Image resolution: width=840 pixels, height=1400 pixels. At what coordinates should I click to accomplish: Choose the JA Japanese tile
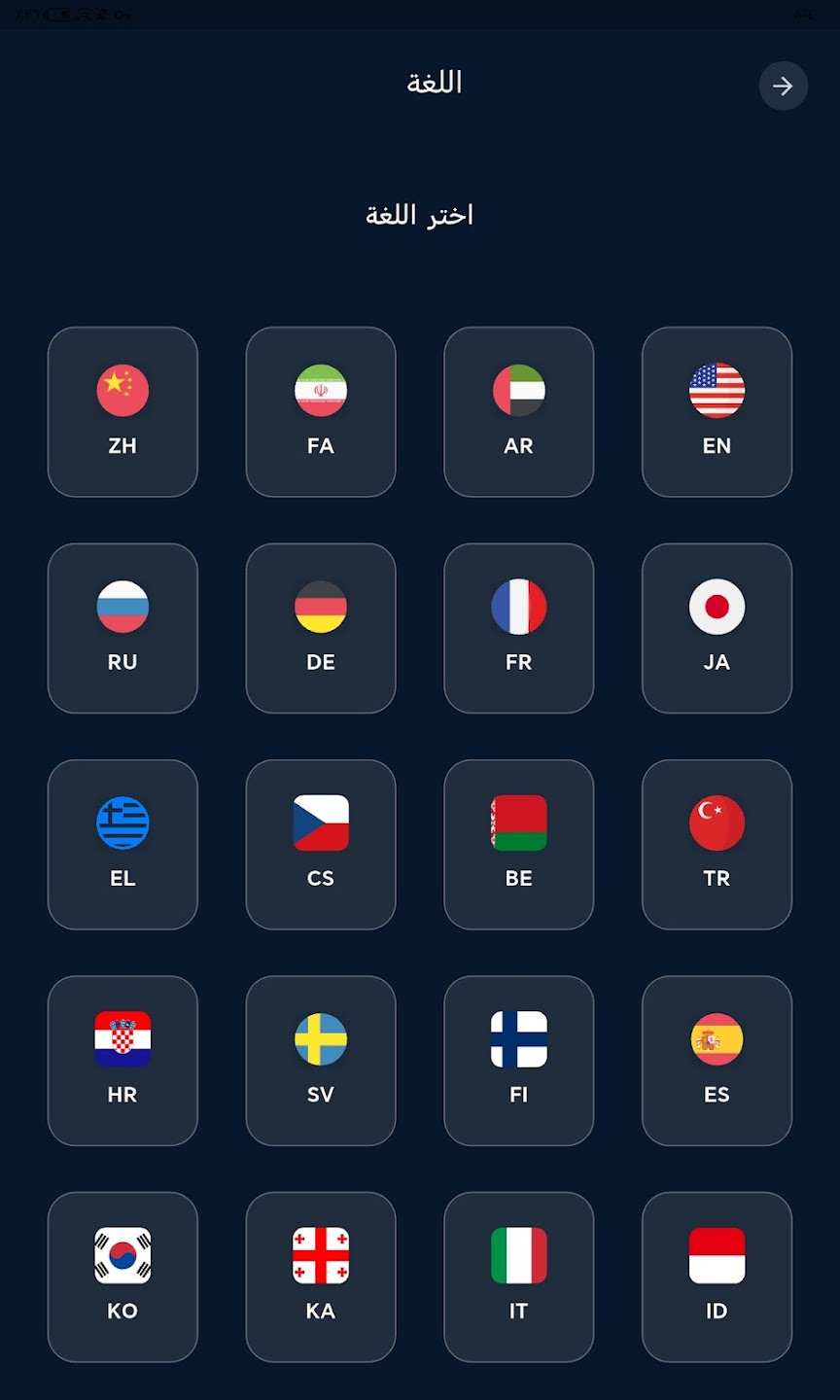(x=717, y=628)
